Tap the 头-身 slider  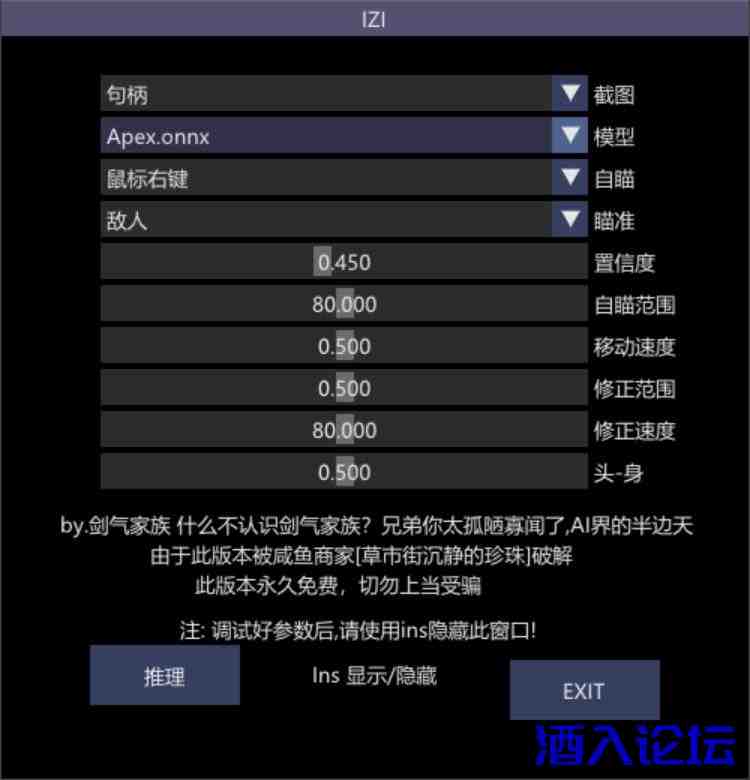coord(343,473)
